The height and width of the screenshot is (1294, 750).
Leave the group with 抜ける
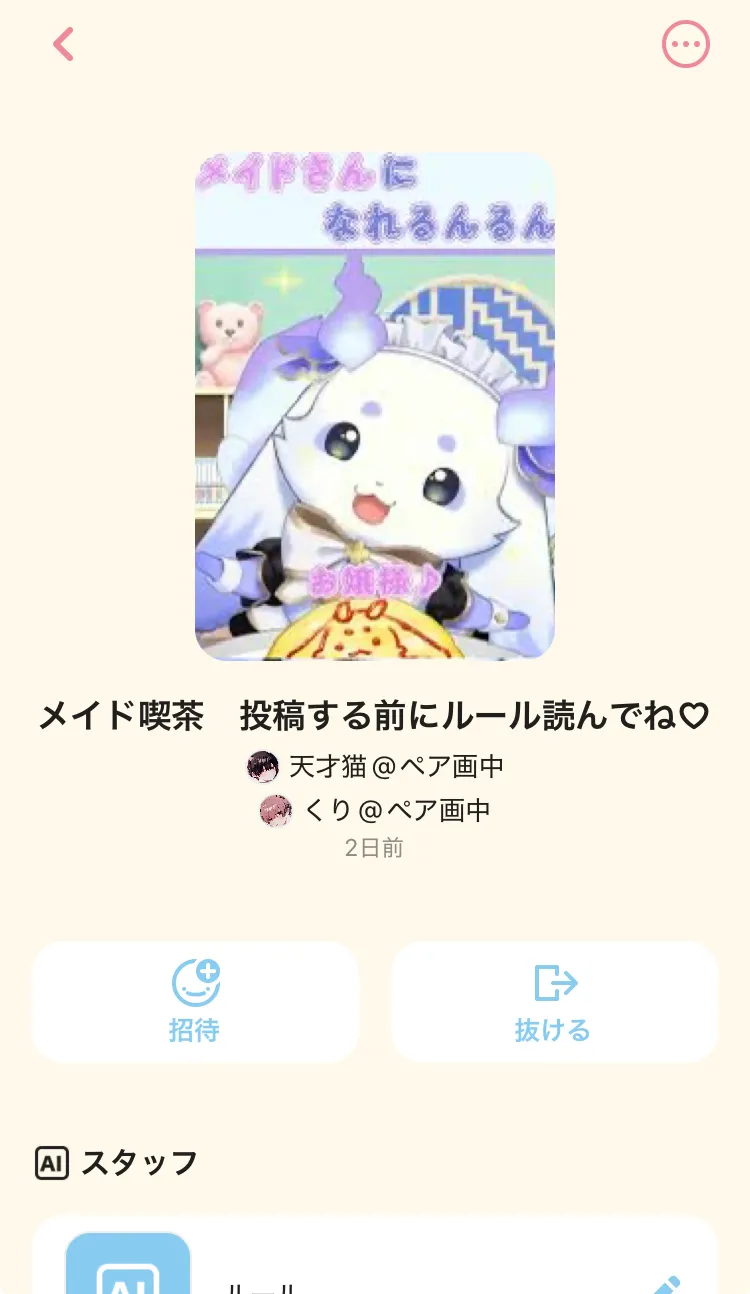[554, 1001]
